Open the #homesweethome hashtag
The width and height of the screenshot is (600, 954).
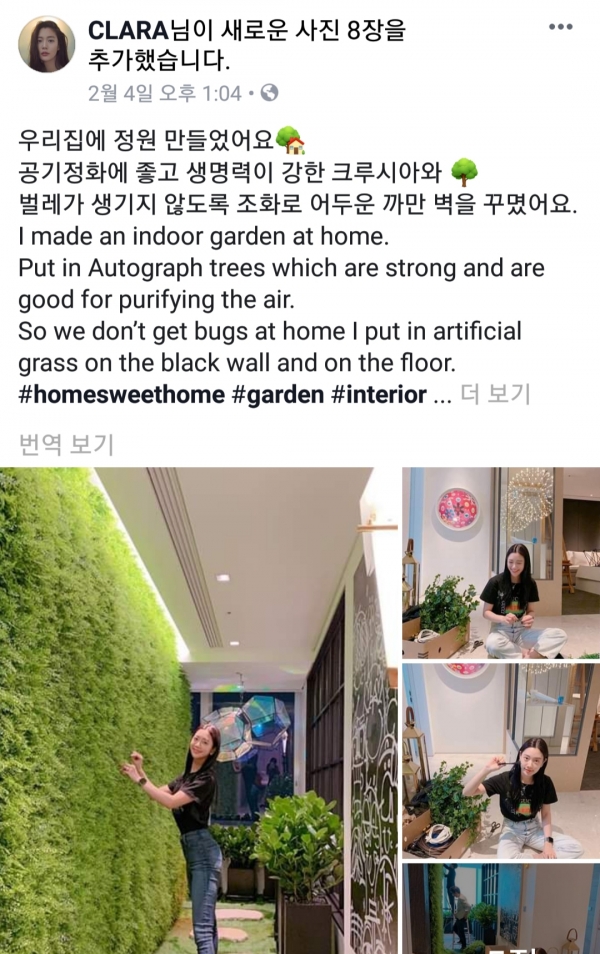[121, 394]
